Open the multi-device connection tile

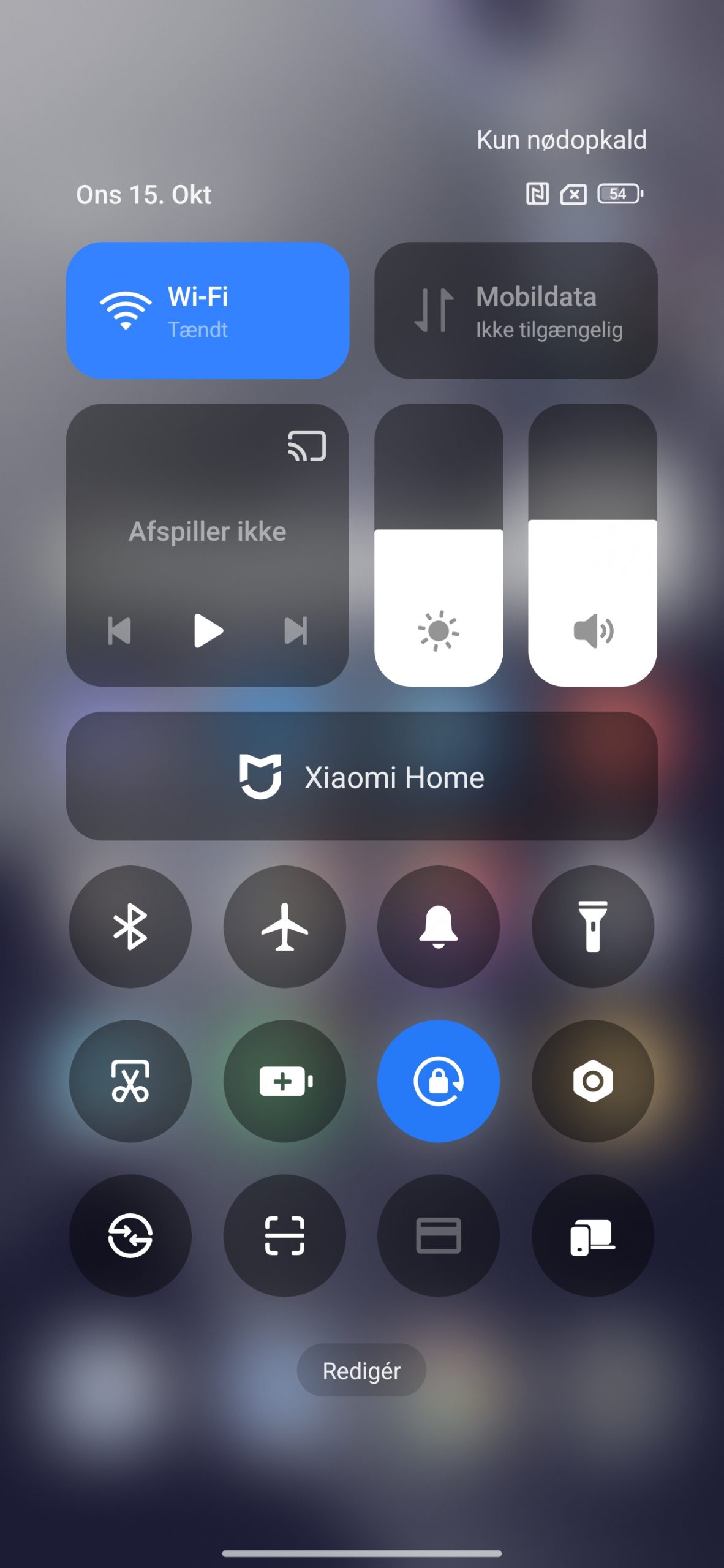tap(592, 1235)
